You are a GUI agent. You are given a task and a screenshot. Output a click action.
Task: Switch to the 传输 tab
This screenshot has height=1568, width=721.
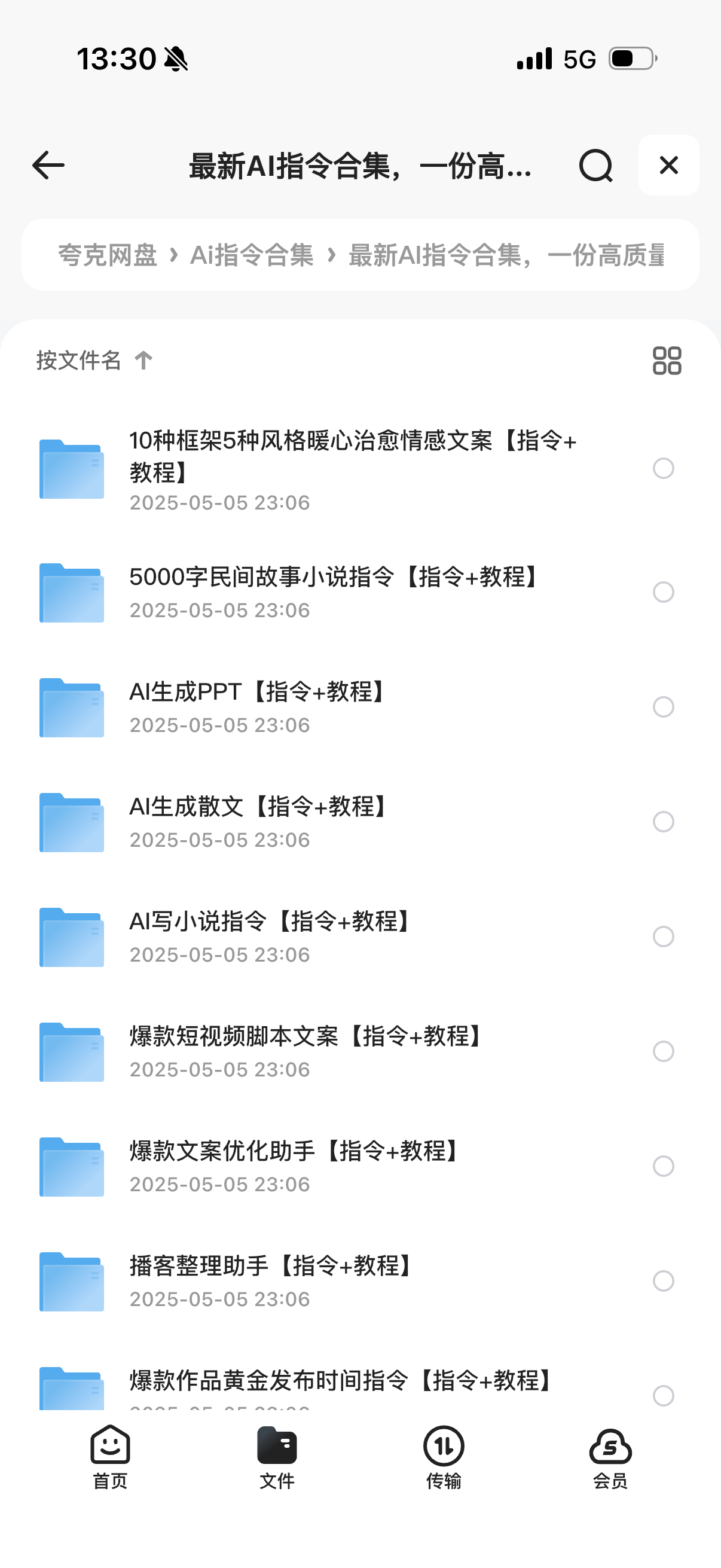(444, 1457)
